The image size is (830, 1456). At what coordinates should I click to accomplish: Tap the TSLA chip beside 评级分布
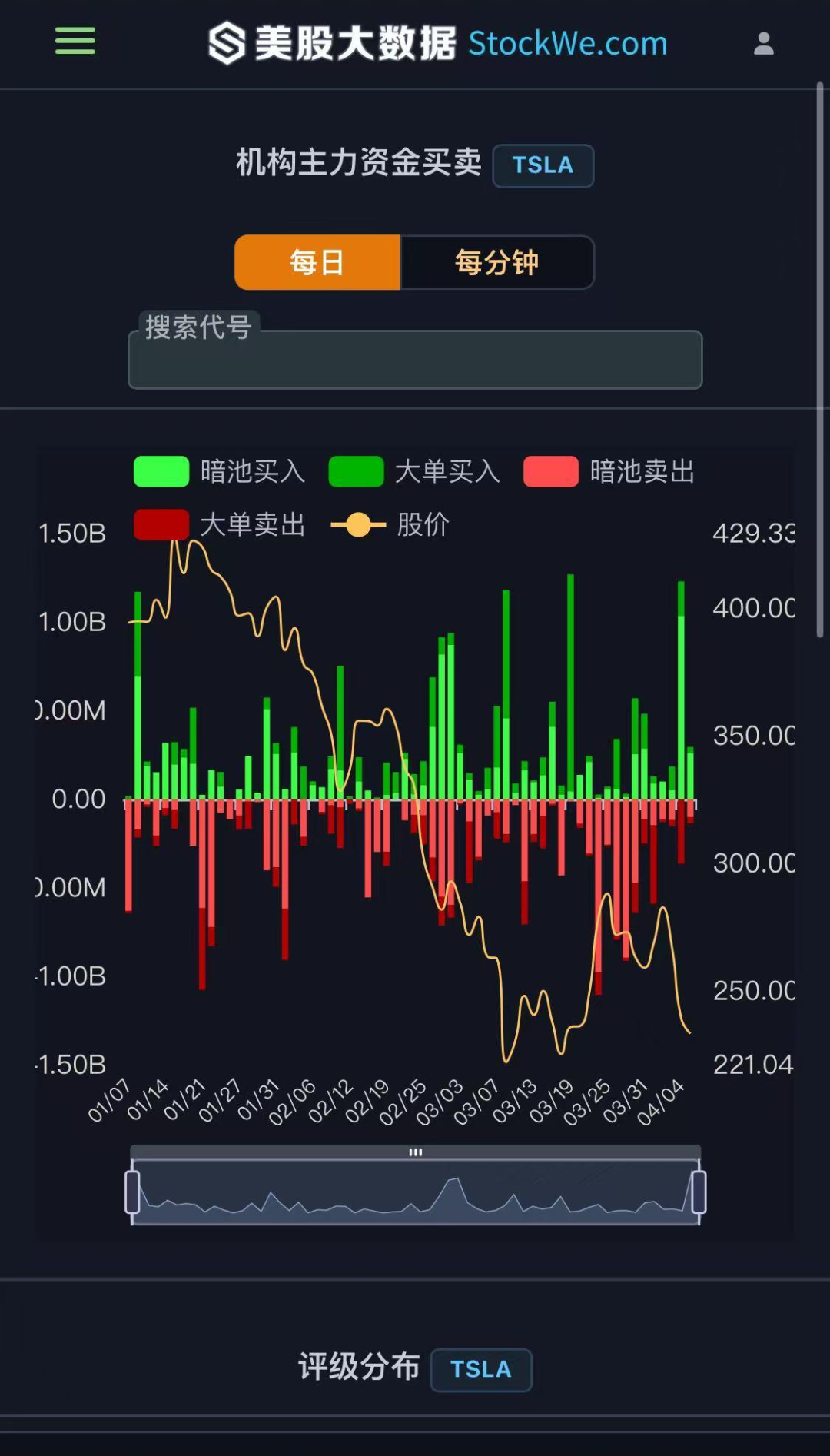(x=481, y=1370)
